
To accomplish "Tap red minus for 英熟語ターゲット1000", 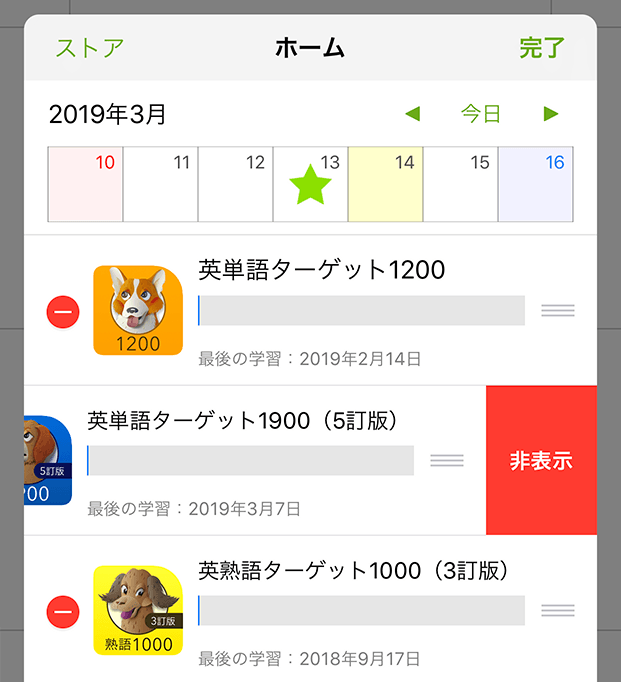I will click(63, 610).
